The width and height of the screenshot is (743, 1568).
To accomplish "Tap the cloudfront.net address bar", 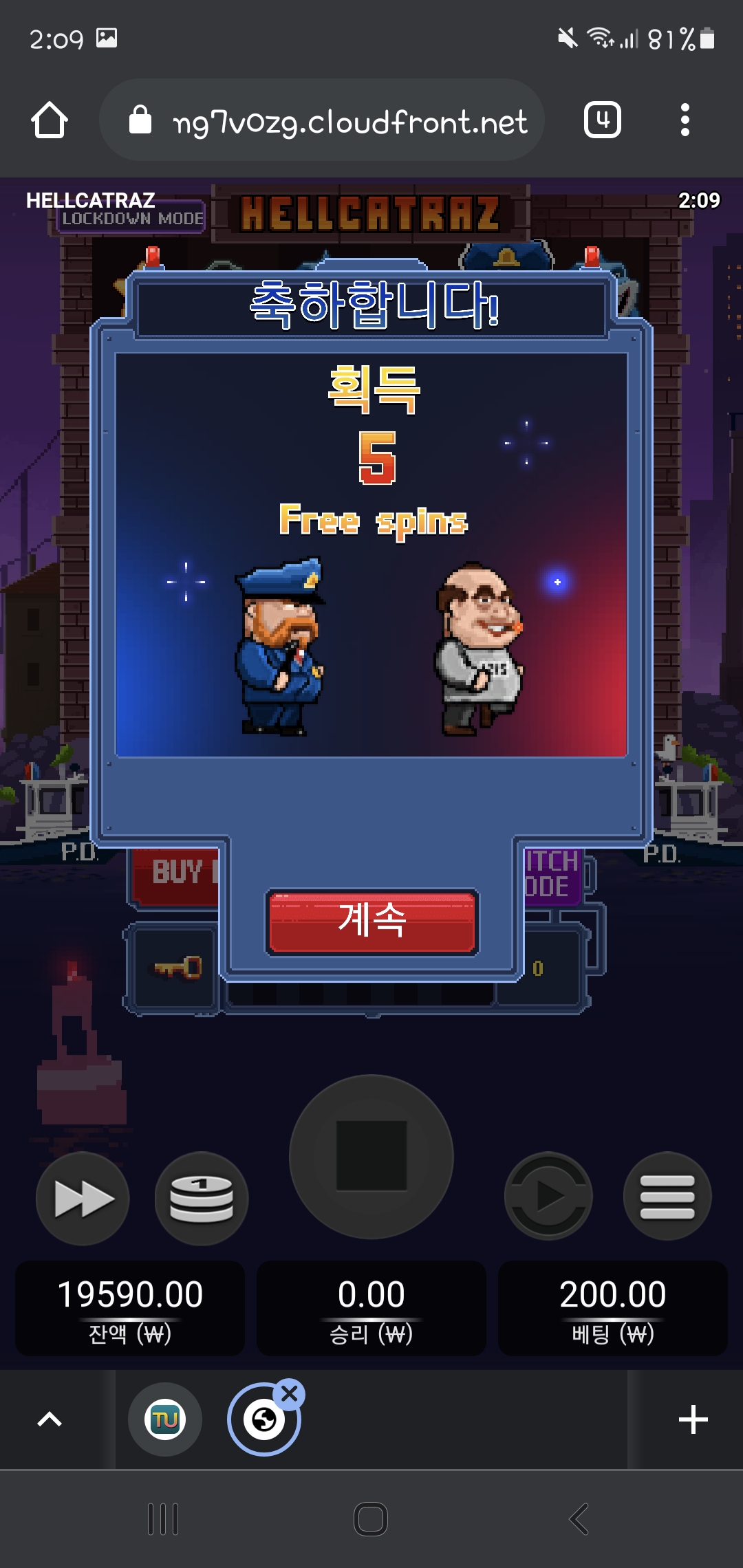I will 322,120.
